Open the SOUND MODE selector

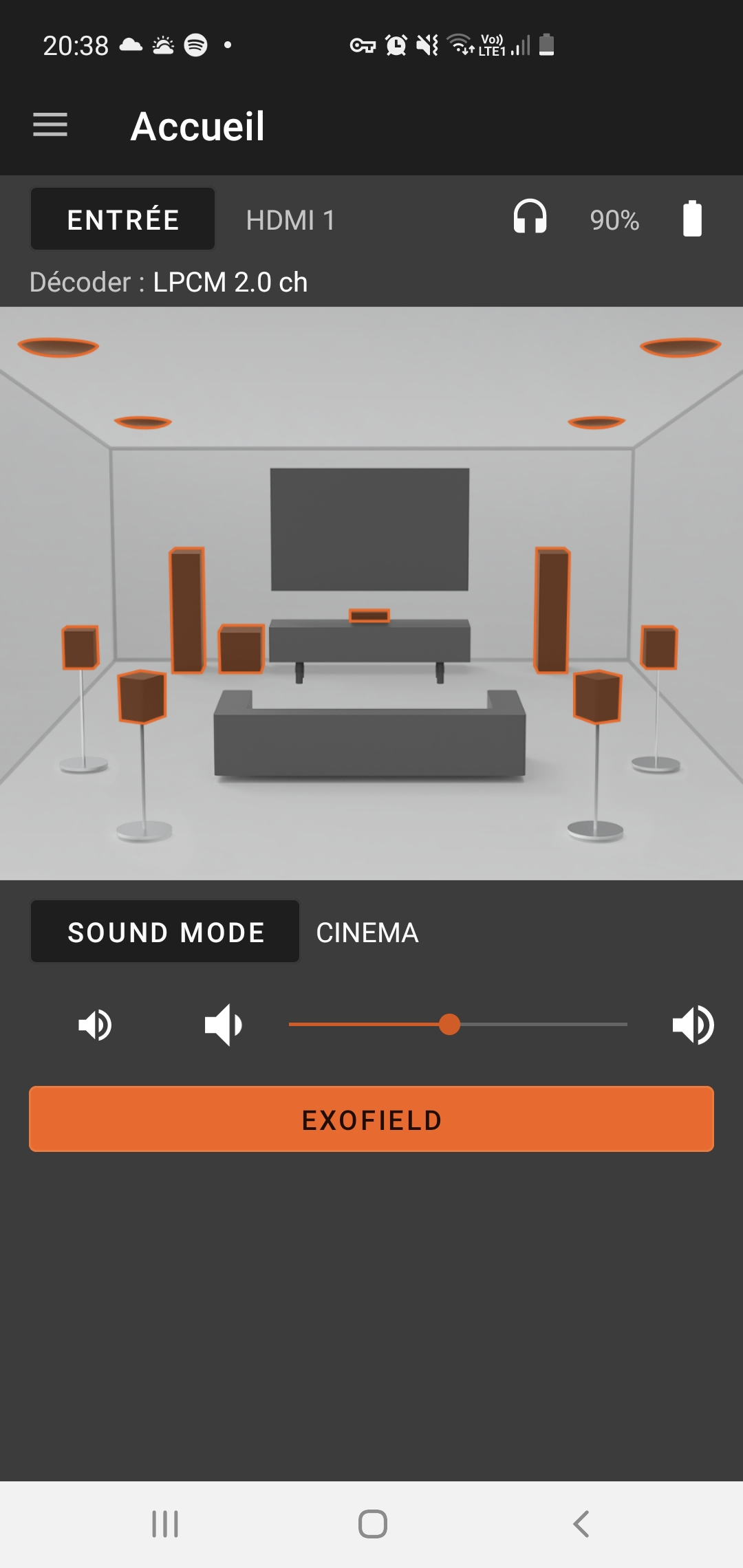pyautogui.click(x=165, y=932)
